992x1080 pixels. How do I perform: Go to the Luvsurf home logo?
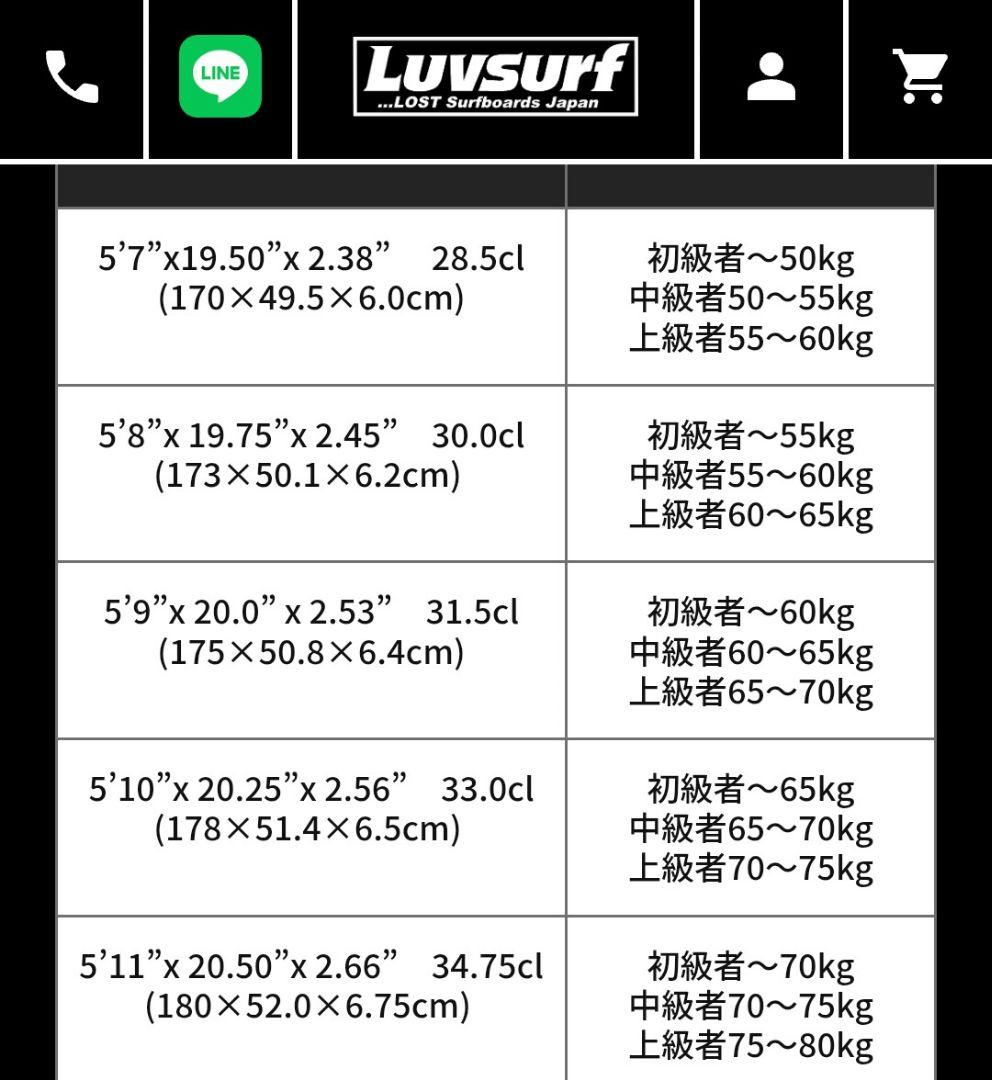click(496, 77)
